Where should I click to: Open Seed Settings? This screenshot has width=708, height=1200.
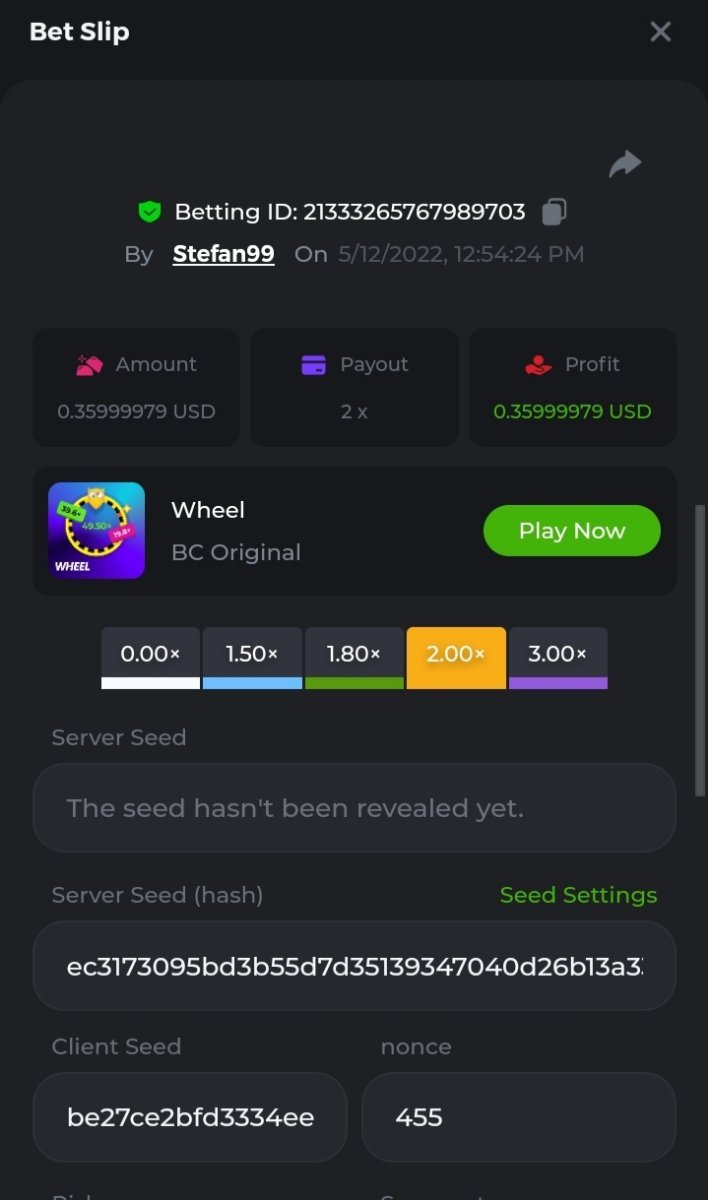[578, 895]
